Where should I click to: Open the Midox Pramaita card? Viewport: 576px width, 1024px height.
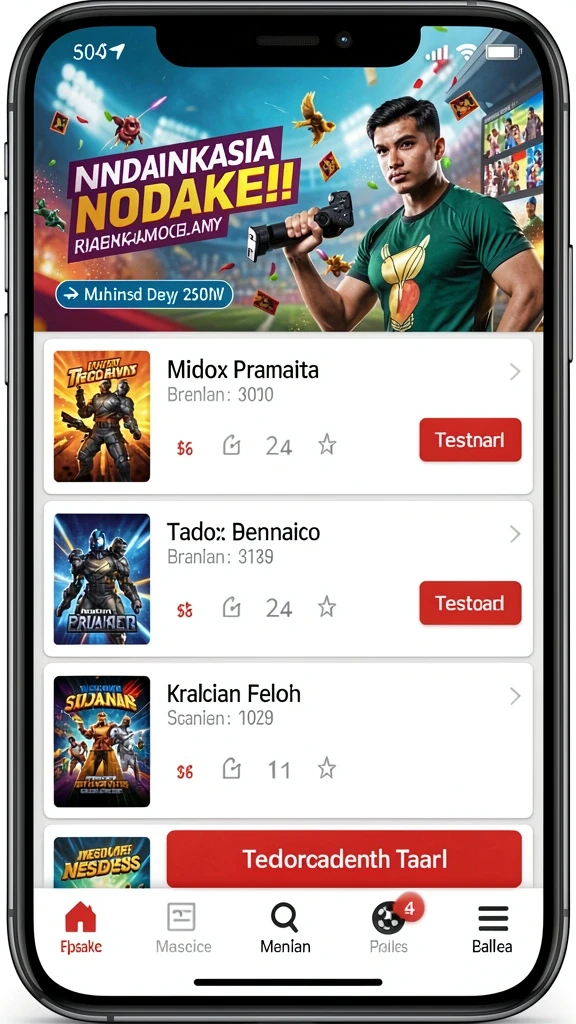pyautogui.click(x=288, y=416)
